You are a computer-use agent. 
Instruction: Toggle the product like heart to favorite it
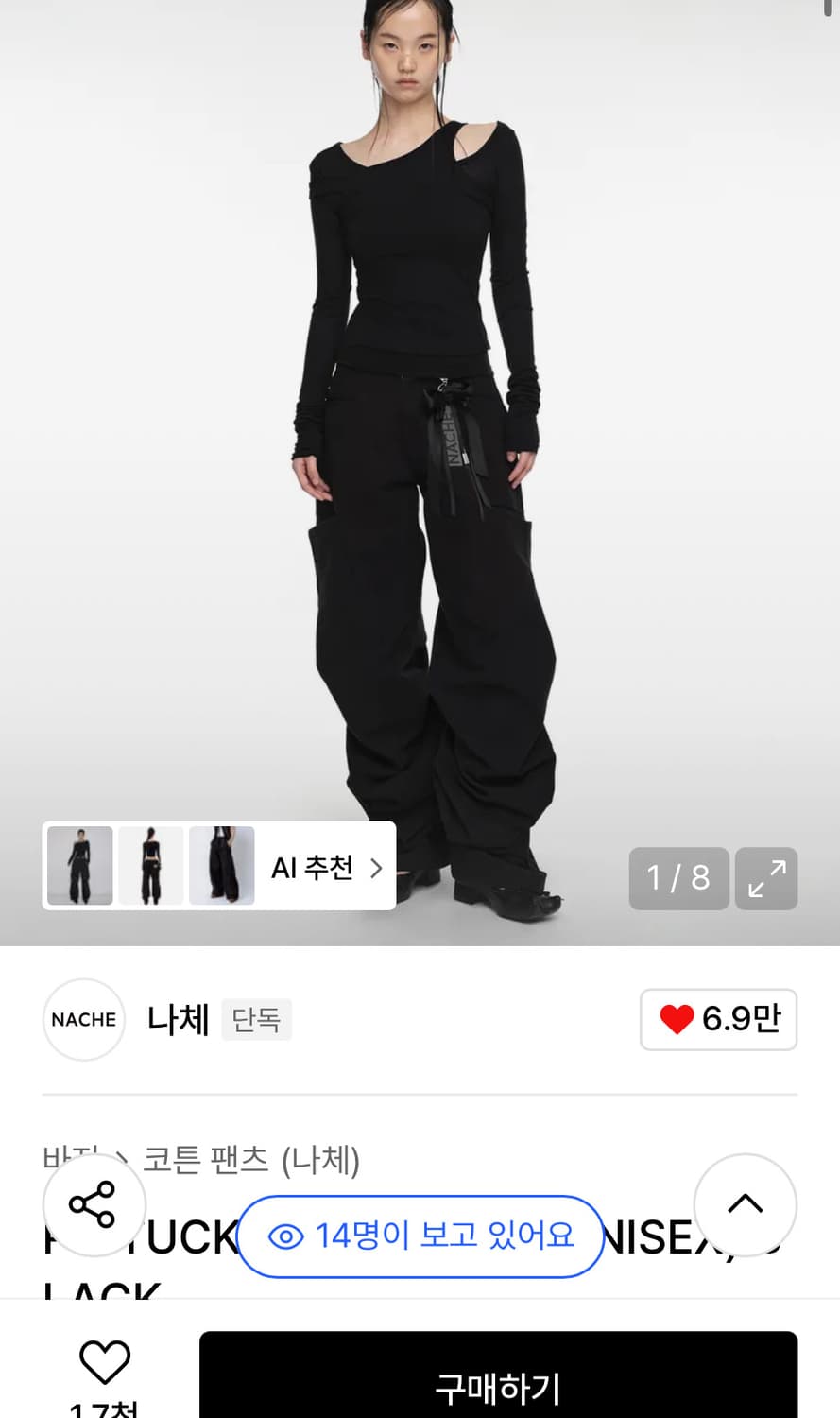pyautogui.click(x=104, y=1361)
